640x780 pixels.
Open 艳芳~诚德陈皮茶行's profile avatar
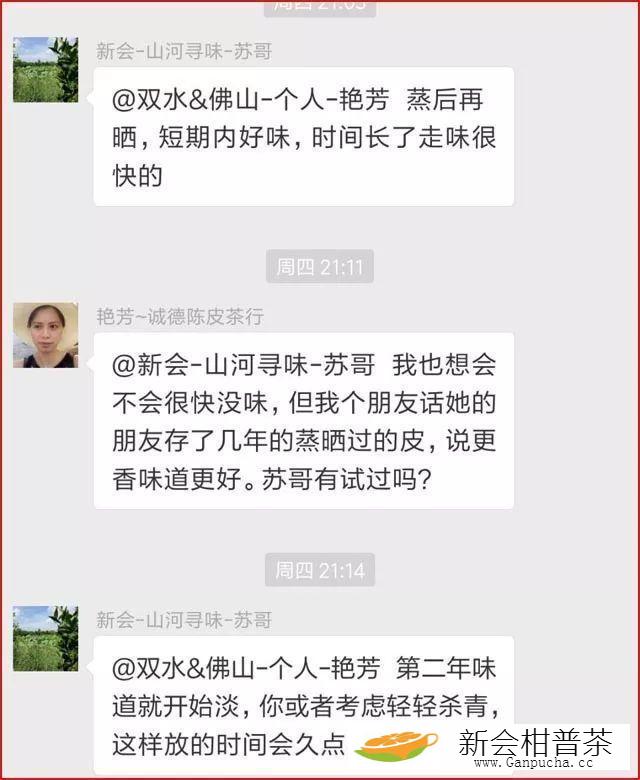45,335
